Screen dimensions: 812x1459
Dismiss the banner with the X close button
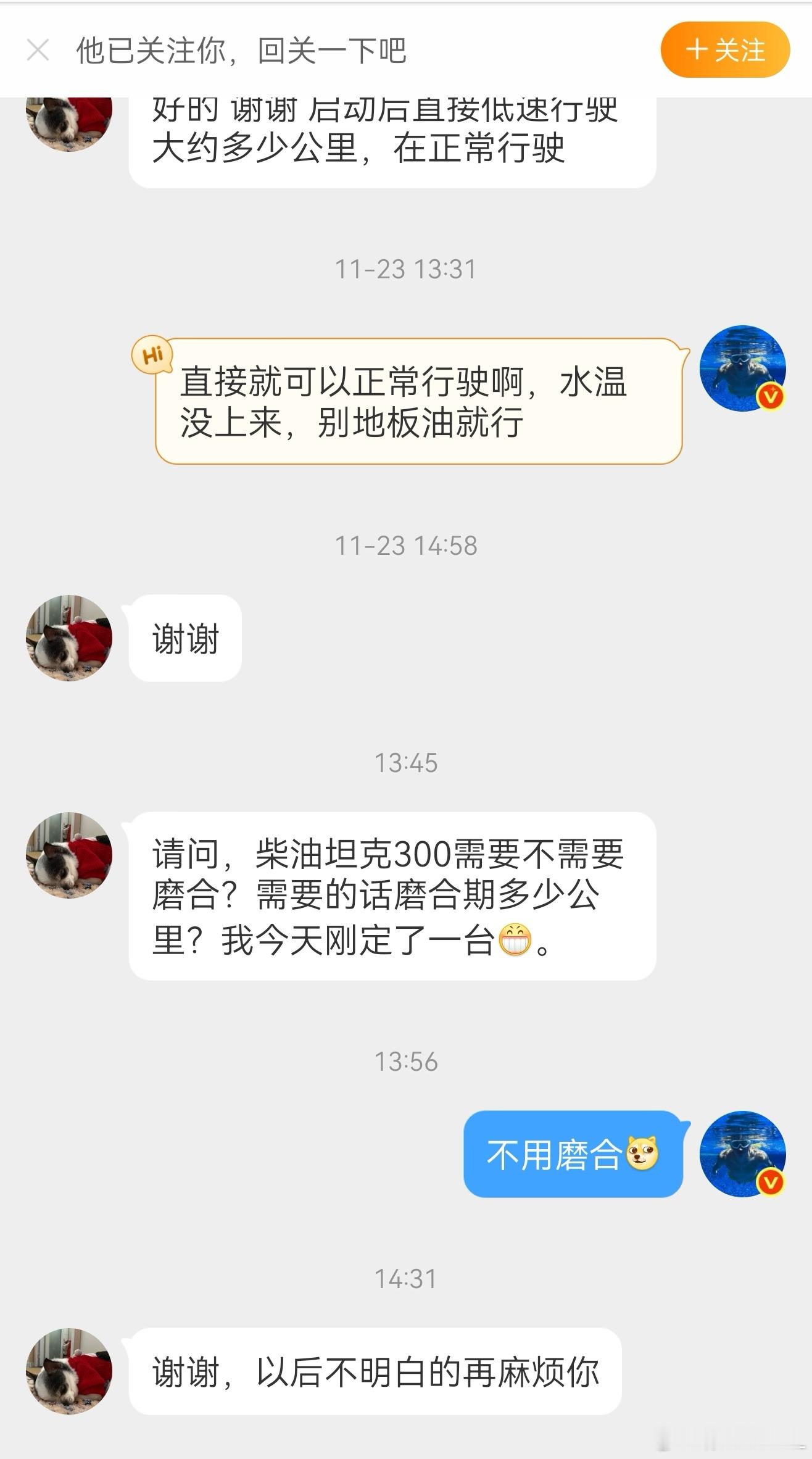(38, 51)
